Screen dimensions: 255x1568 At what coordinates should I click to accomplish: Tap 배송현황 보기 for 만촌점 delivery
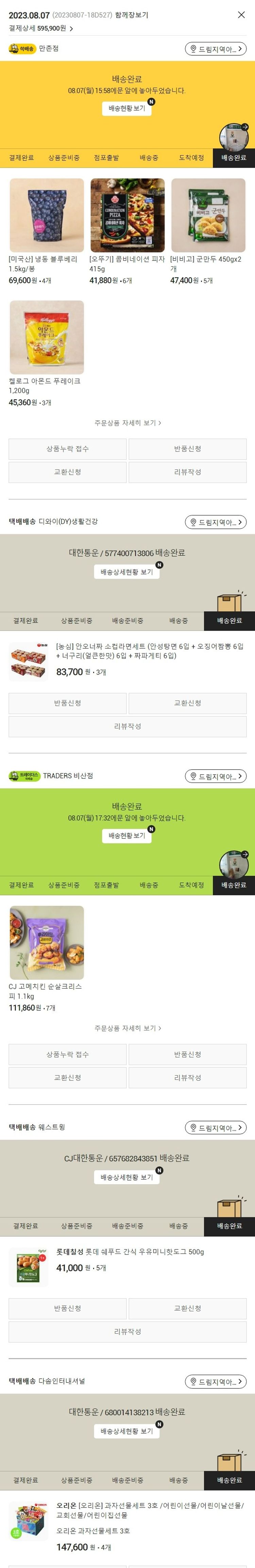(x=127, y=108)
